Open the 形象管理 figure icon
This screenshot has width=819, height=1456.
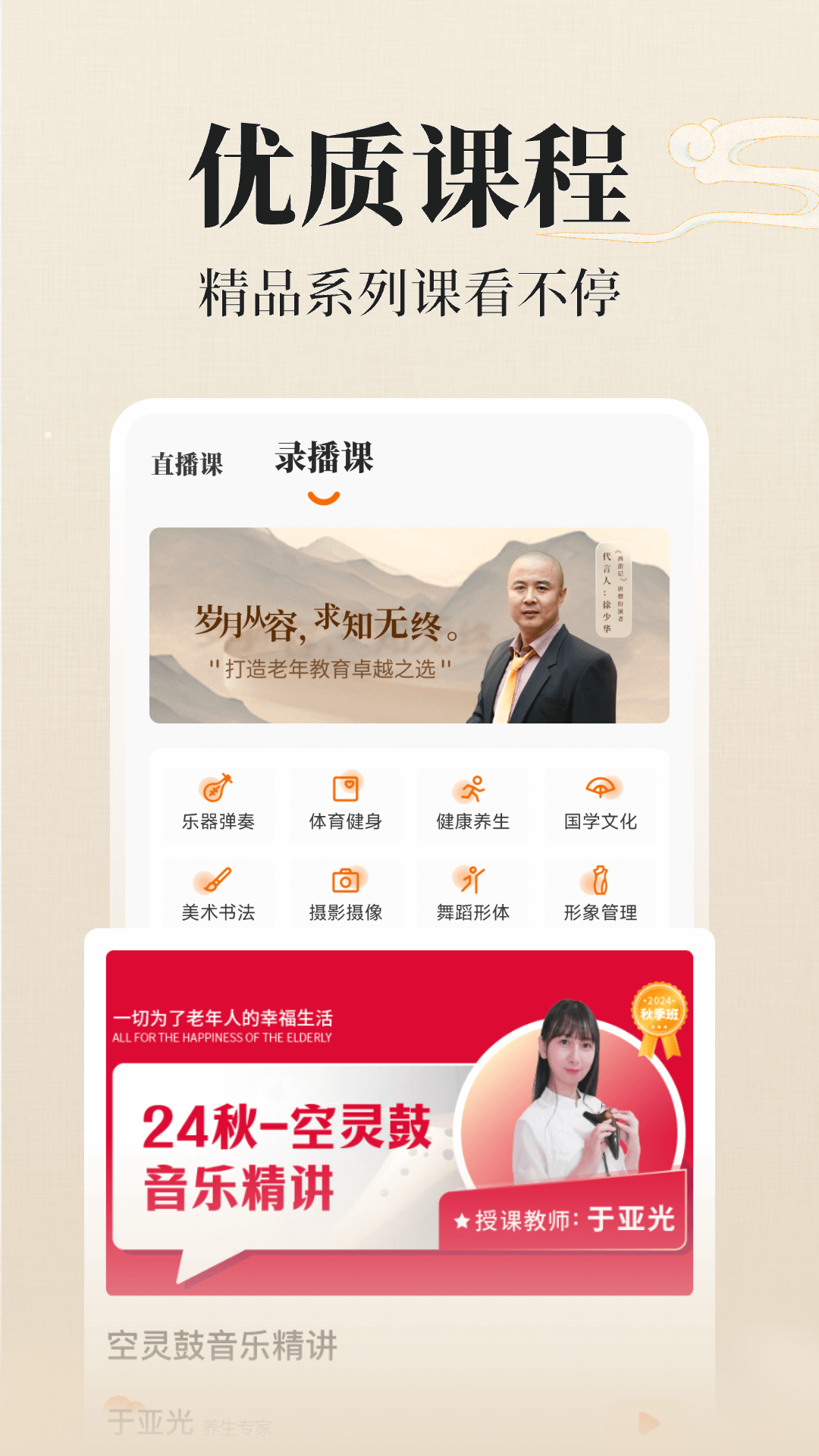click(x=603, y=880)
